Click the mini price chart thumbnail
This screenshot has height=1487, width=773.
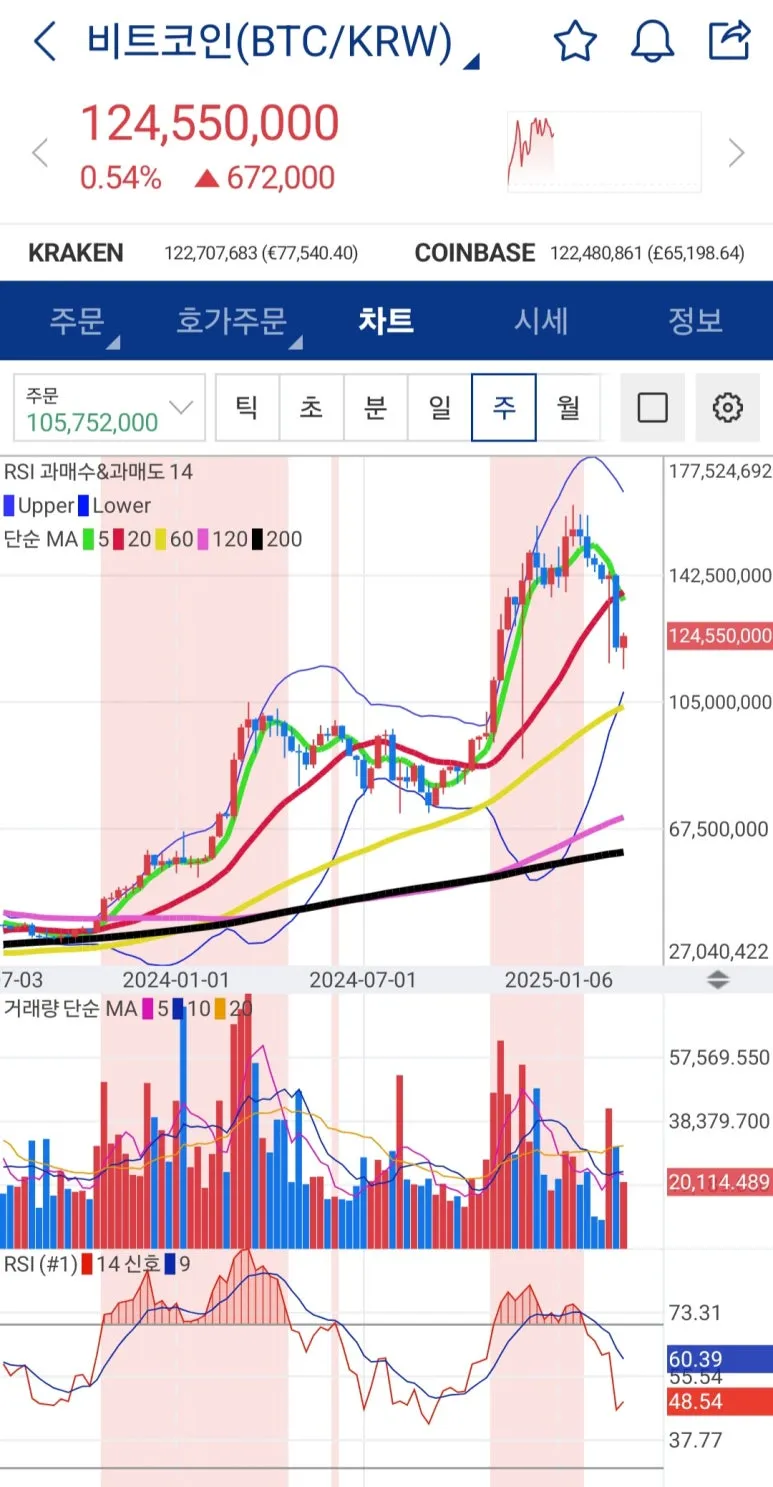tap(604, 152)
